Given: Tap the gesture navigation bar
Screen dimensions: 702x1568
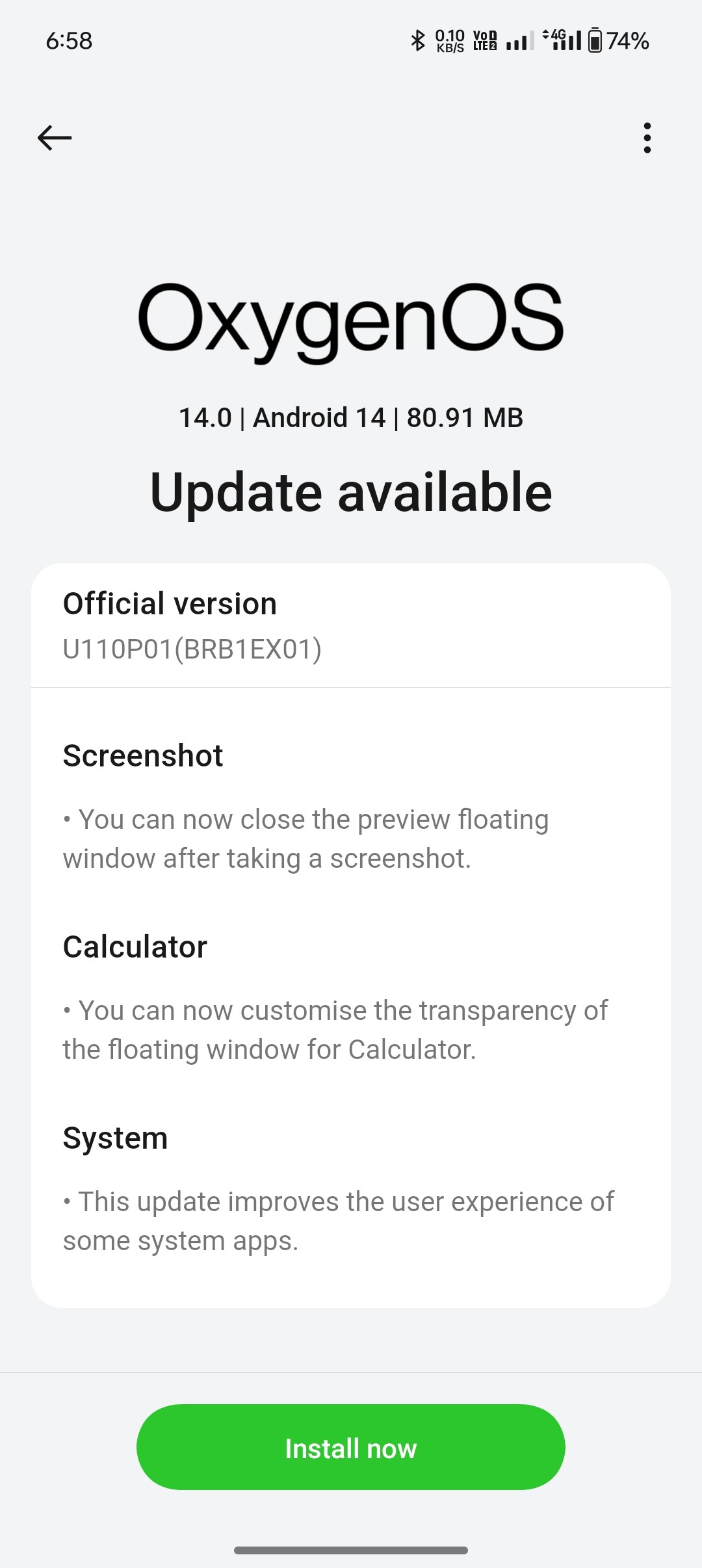Looking at the screenshot, I should click(x=350, y=1550).
